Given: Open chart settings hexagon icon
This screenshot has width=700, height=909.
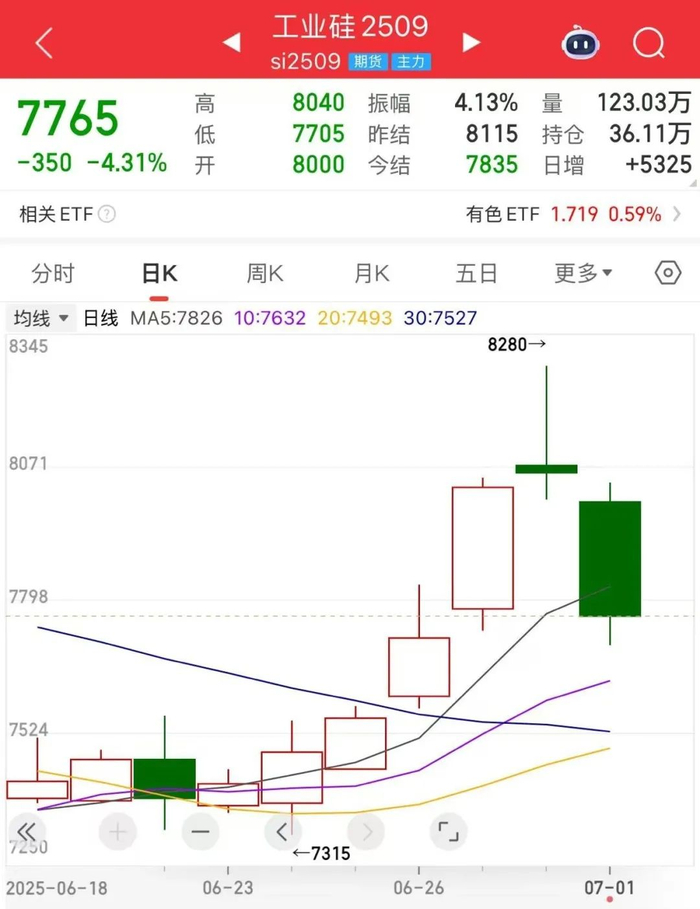Looking at the screenshot, I should (x=667, y=273).
